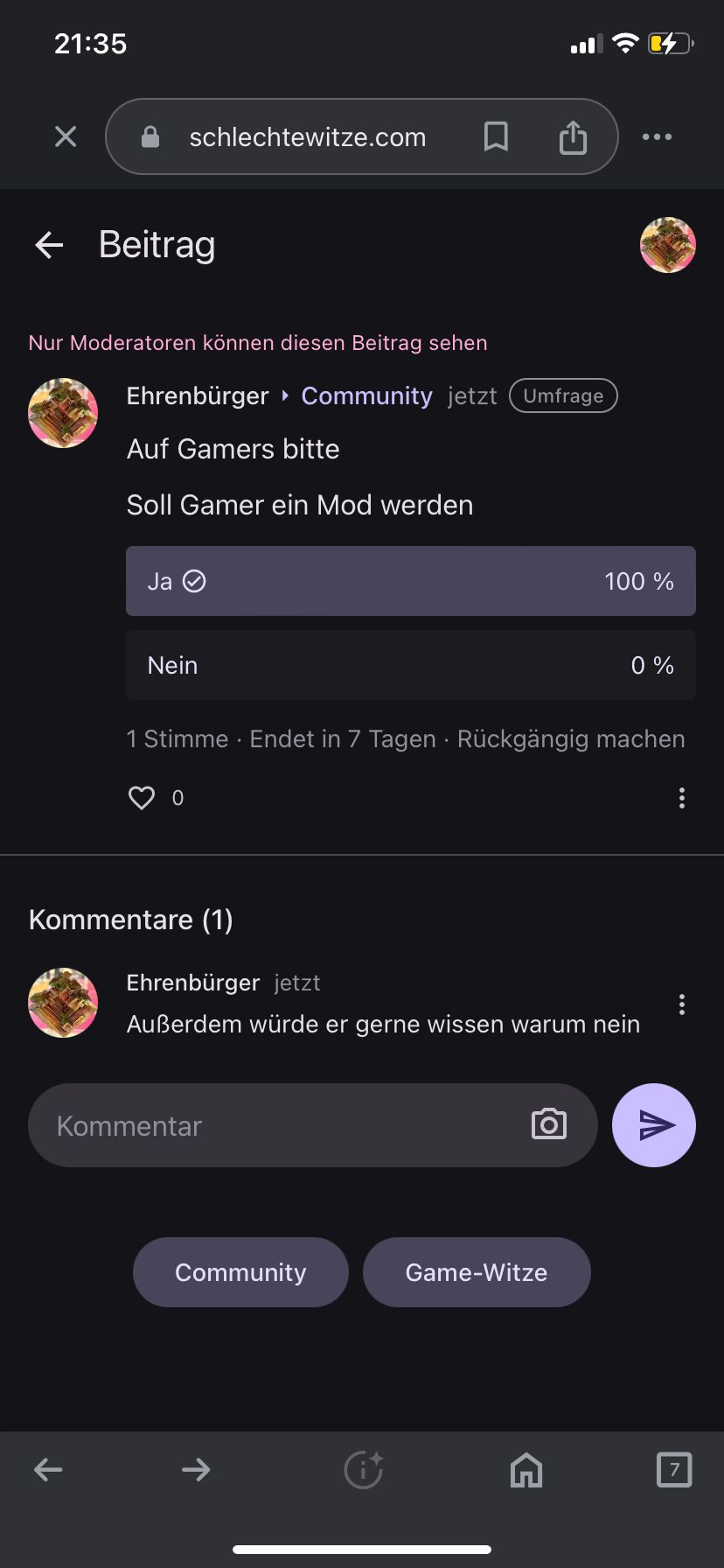This screenshot has height=1568, width=724.
Task: Select the Ja poll option
Action: [x=410, y=581]
